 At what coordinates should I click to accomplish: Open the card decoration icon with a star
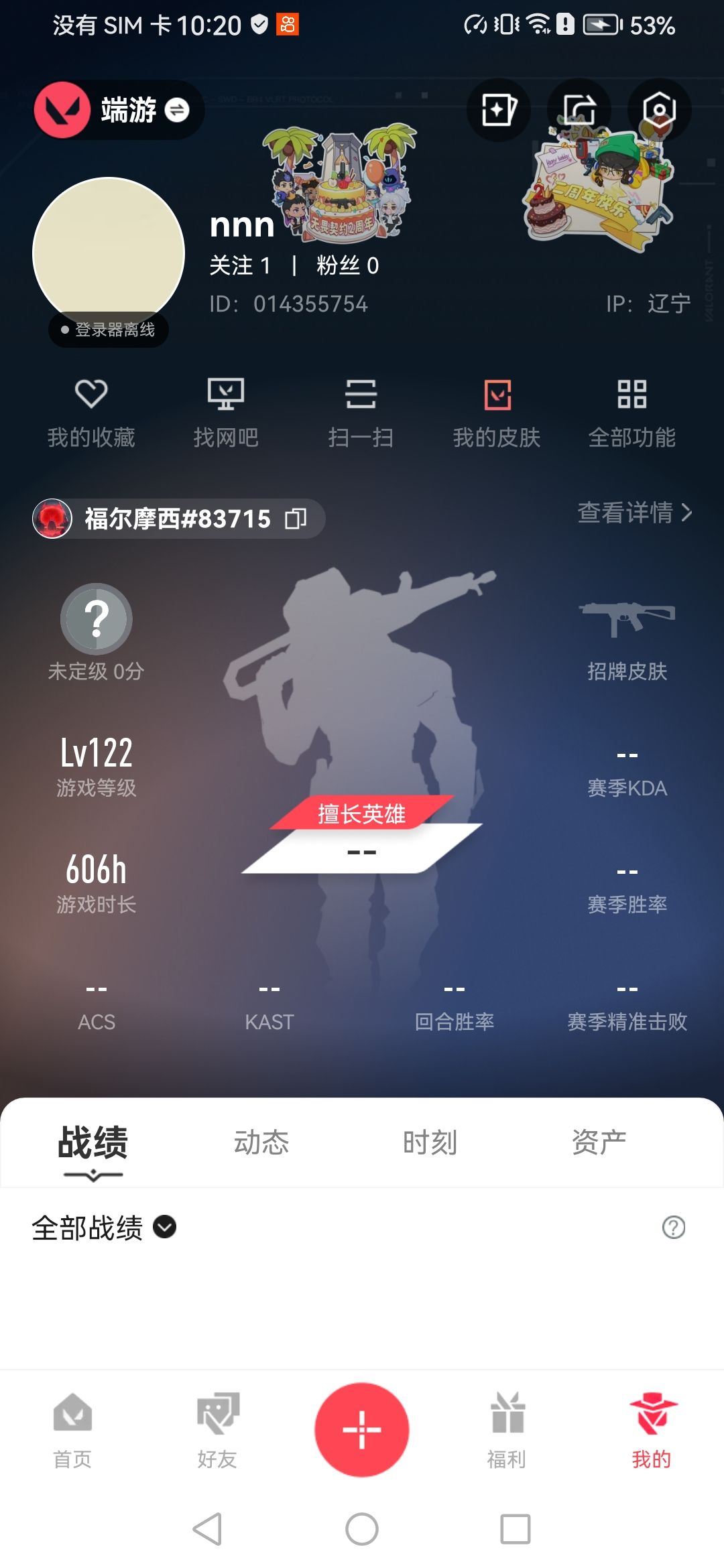[498, 110]
